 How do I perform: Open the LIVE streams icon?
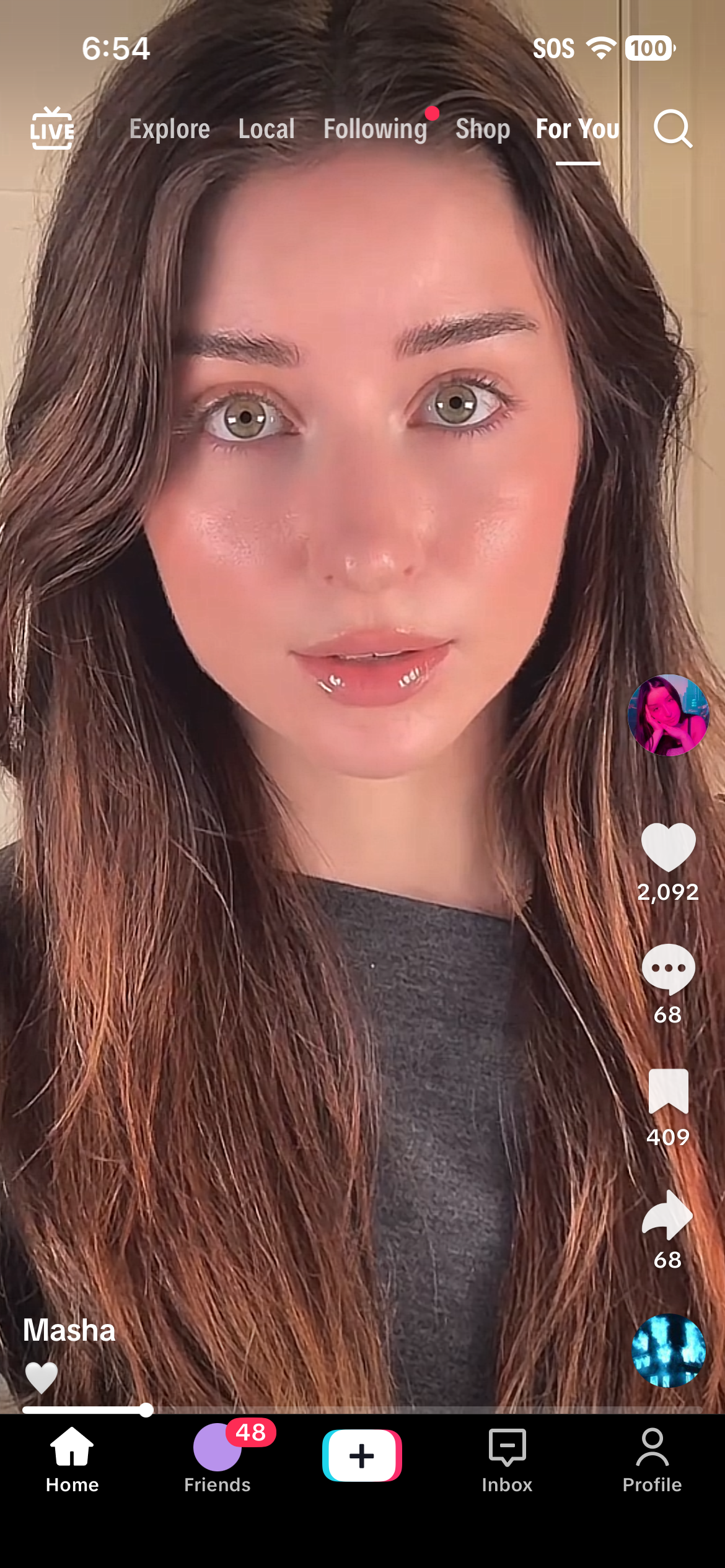click(52, 129)
